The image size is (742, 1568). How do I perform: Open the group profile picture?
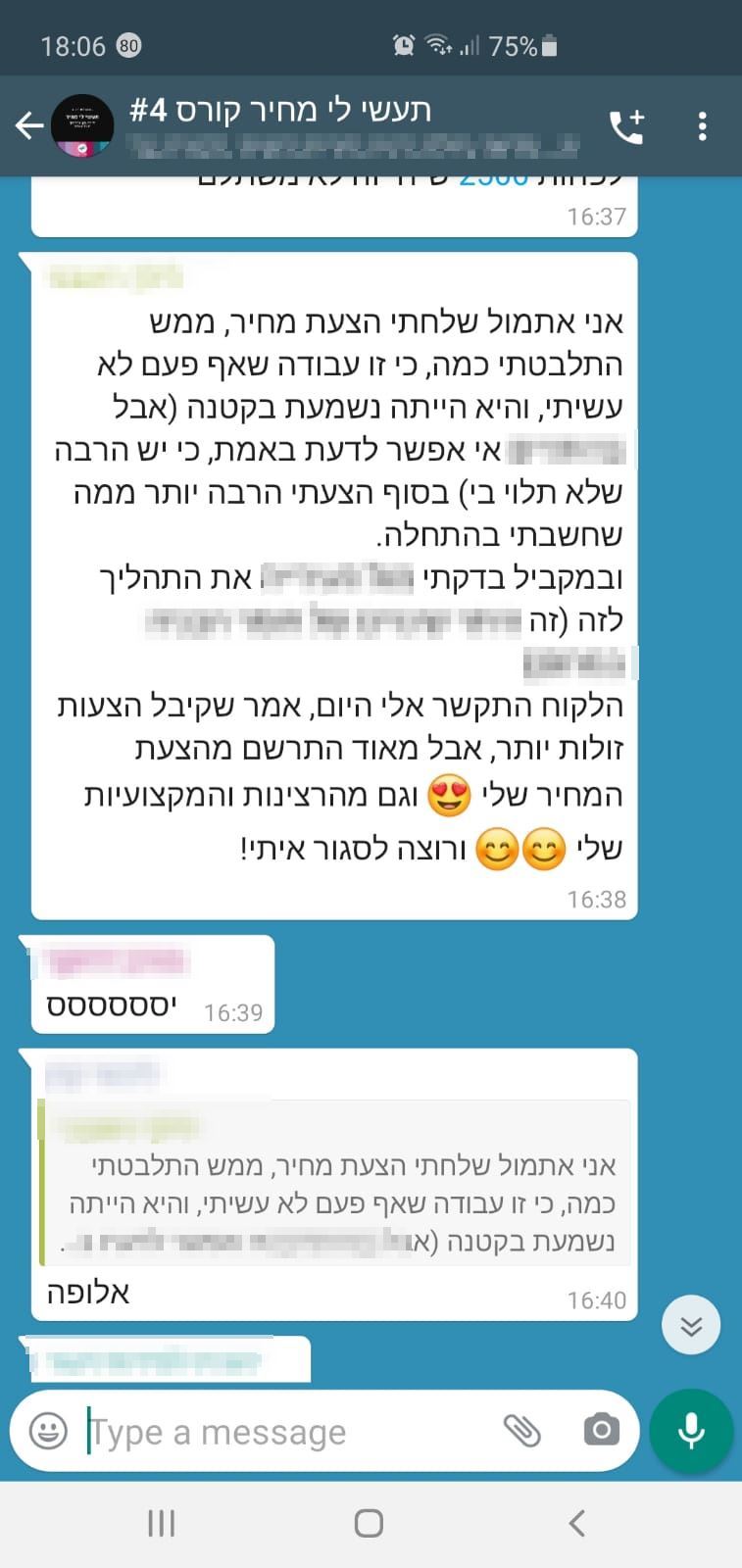(x=82, y=126)
